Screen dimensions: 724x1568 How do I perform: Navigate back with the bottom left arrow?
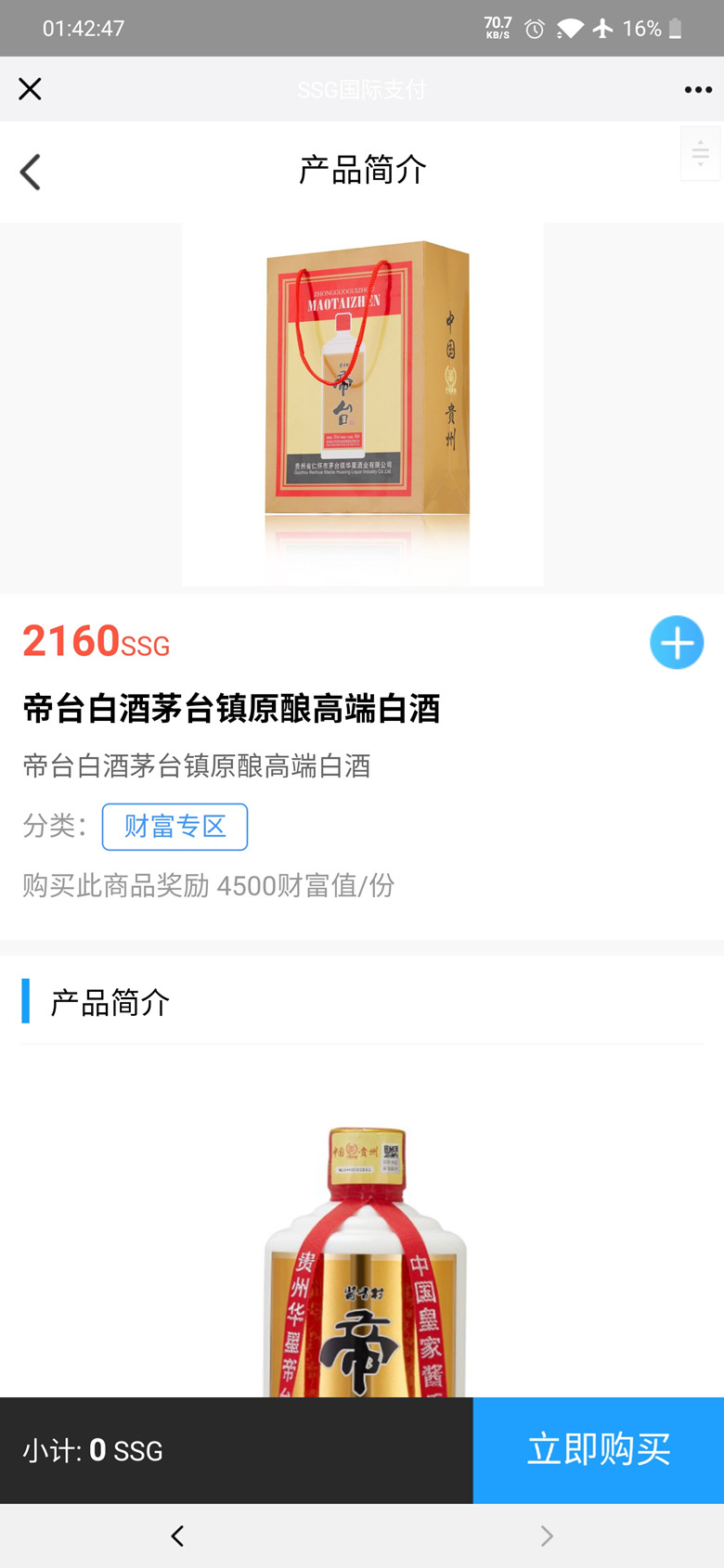[177, 1536]
